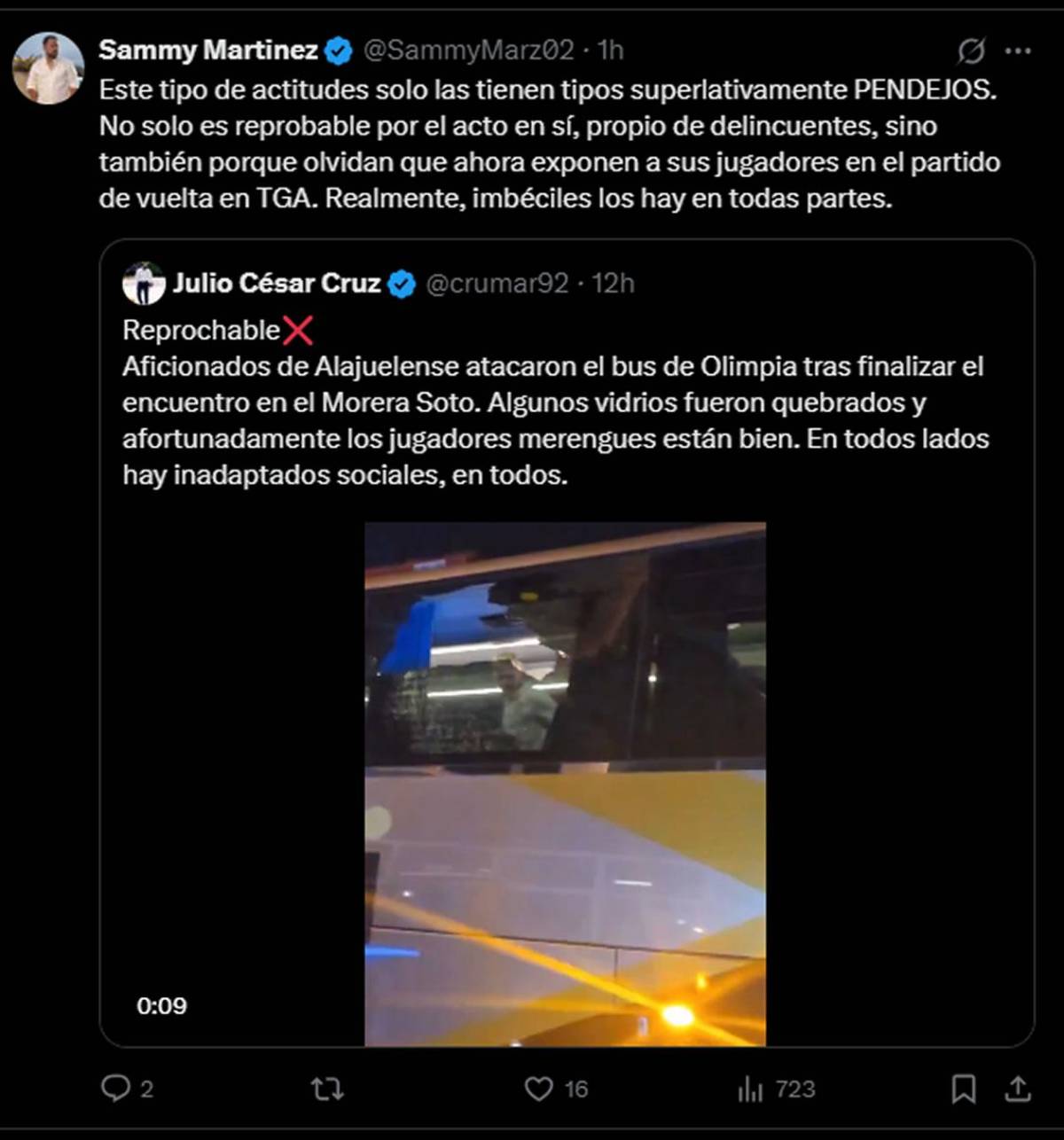The image size is (1064, 1140).
Task: Click the 0:09 video duration indicator
Action: click(160, 1005)
